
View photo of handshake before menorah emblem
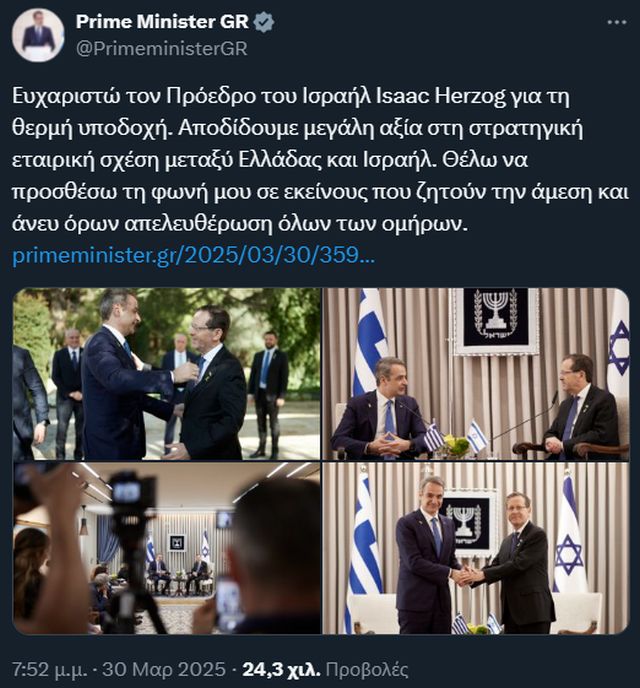[476, 548]
